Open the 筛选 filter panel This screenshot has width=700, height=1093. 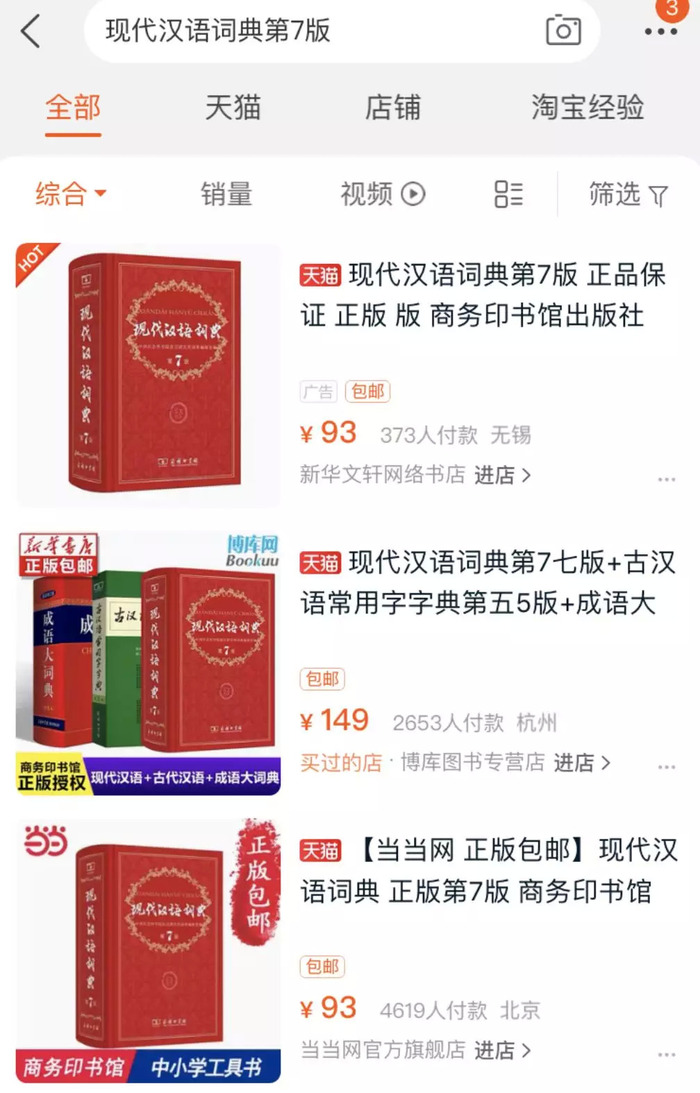[628, 194]
